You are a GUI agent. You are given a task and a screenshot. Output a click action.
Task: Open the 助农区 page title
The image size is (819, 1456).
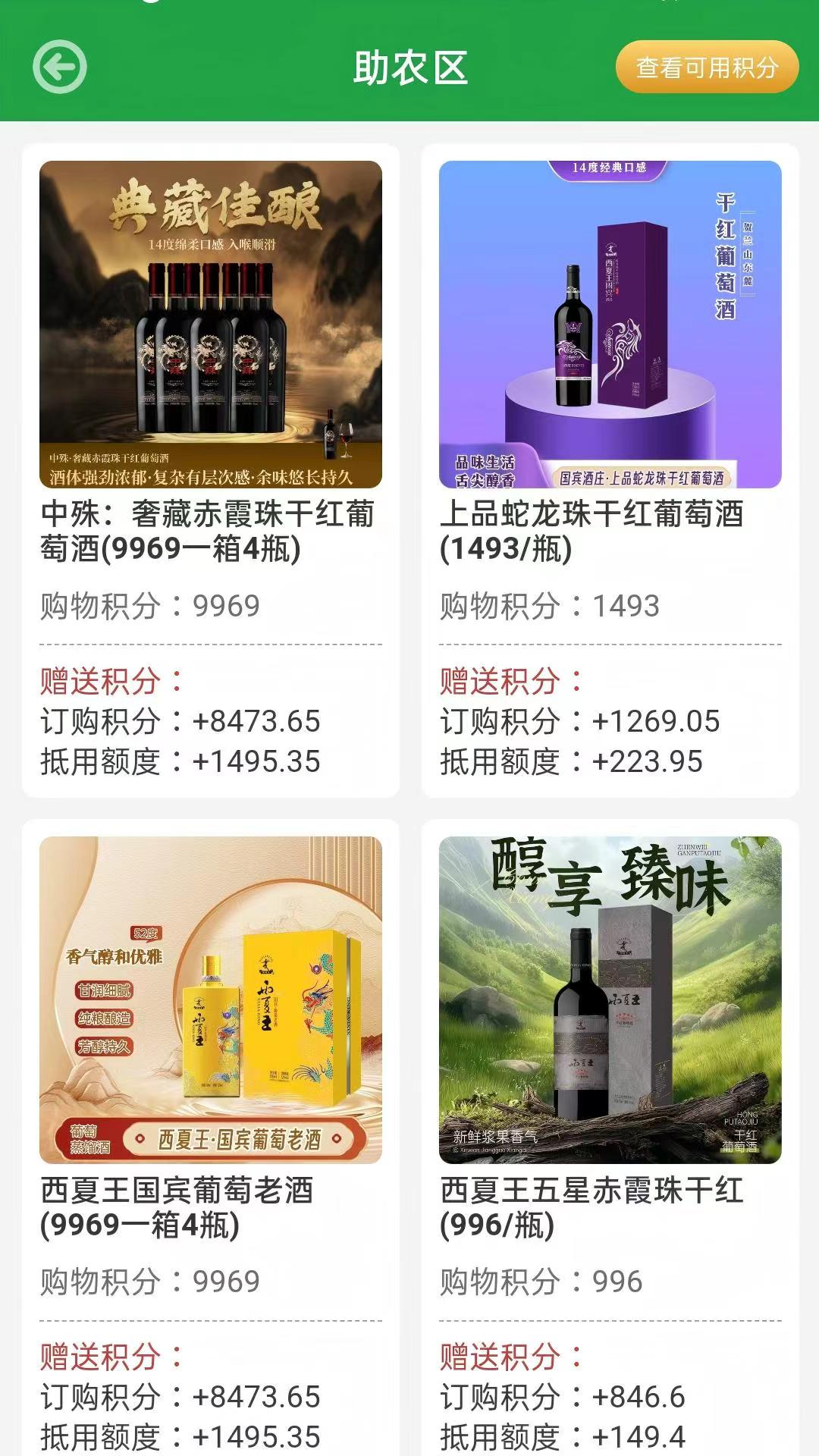coord(409,67)
